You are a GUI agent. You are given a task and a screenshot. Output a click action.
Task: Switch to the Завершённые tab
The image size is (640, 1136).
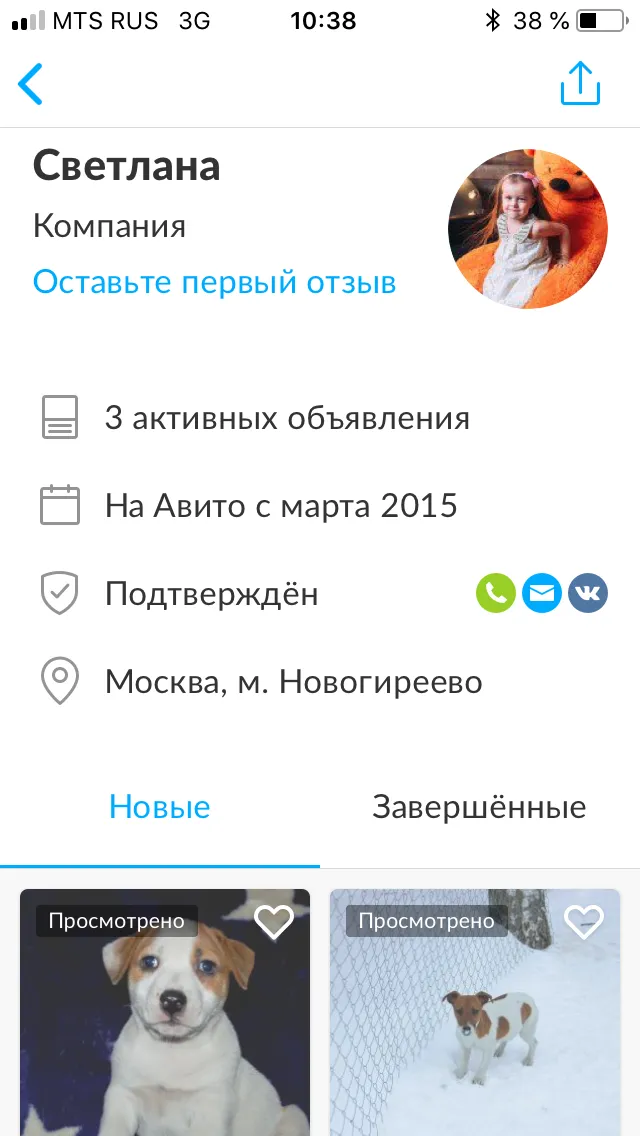[x=479, y=807]
